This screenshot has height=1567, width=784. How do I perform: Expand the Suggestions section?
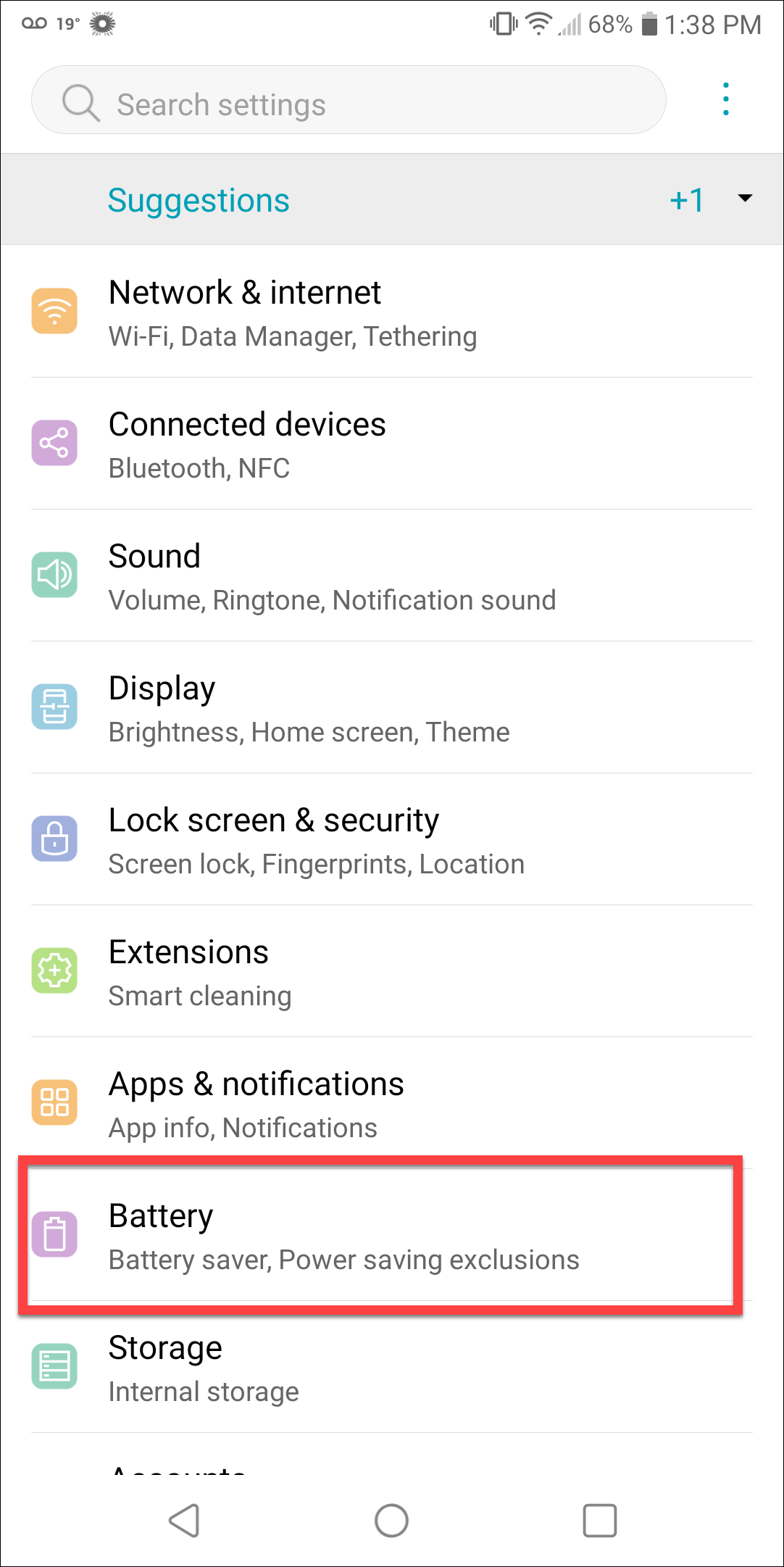(744, 199)
